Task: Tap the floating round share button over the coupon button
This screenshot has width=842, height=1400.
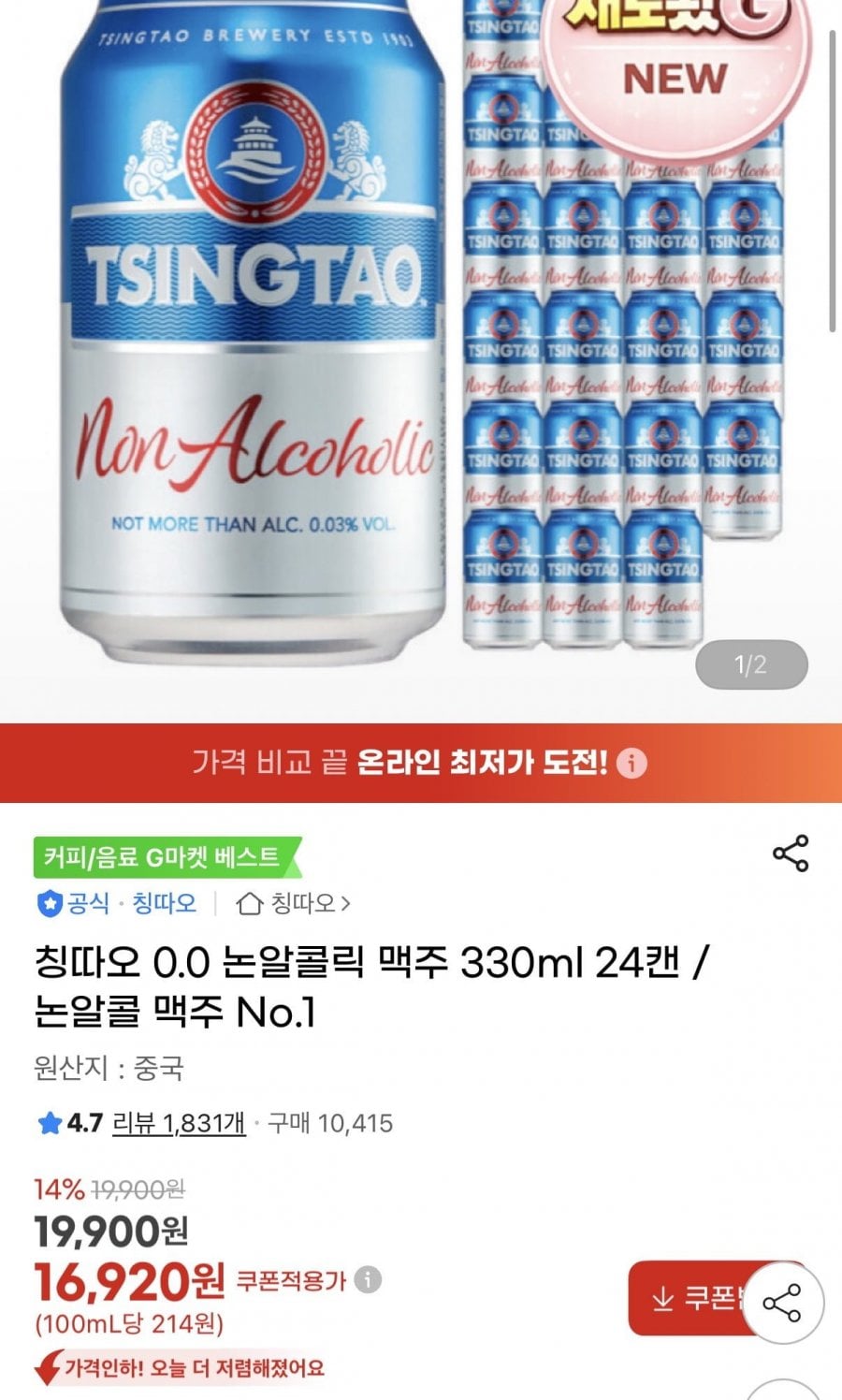Action: click(781, 1303)
